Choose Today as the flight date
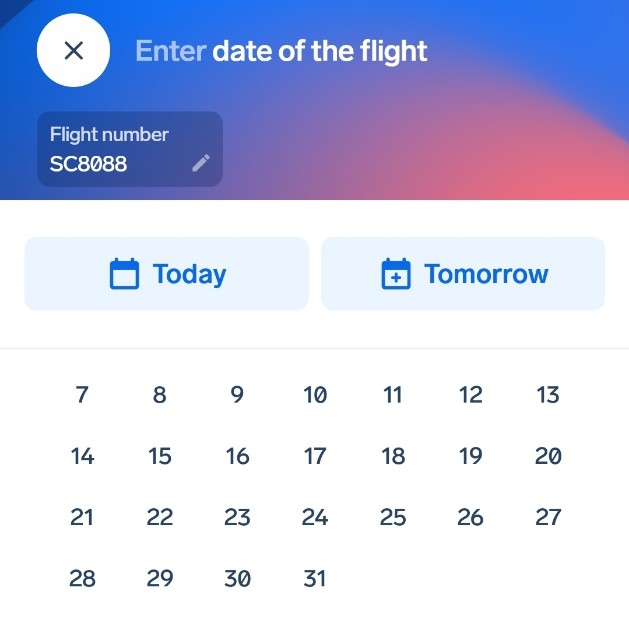Screen dimensions: 629x640 [167, 274]
